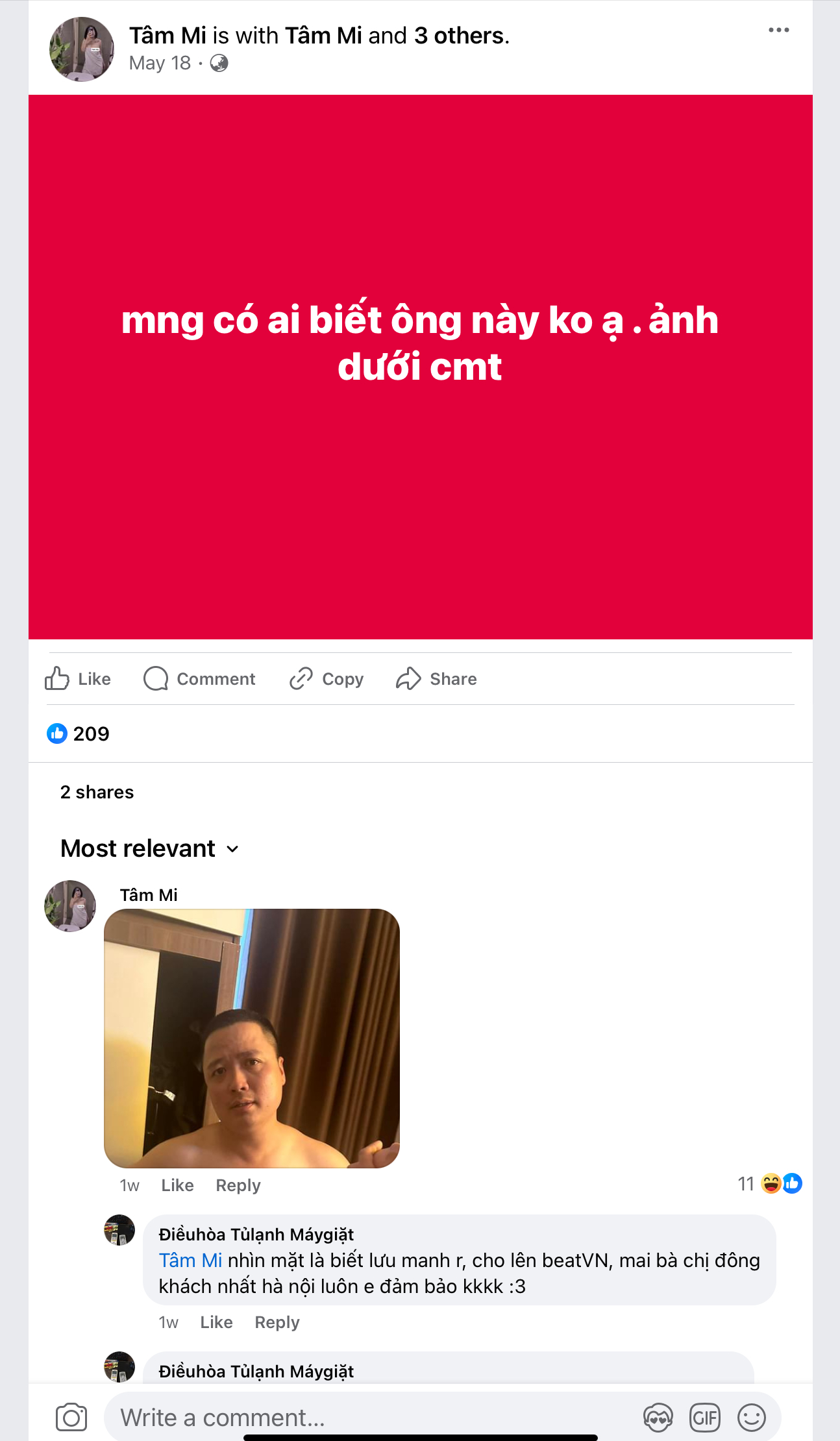
Task: Open the emoji smiley picker
Action: coord(752,1418)
